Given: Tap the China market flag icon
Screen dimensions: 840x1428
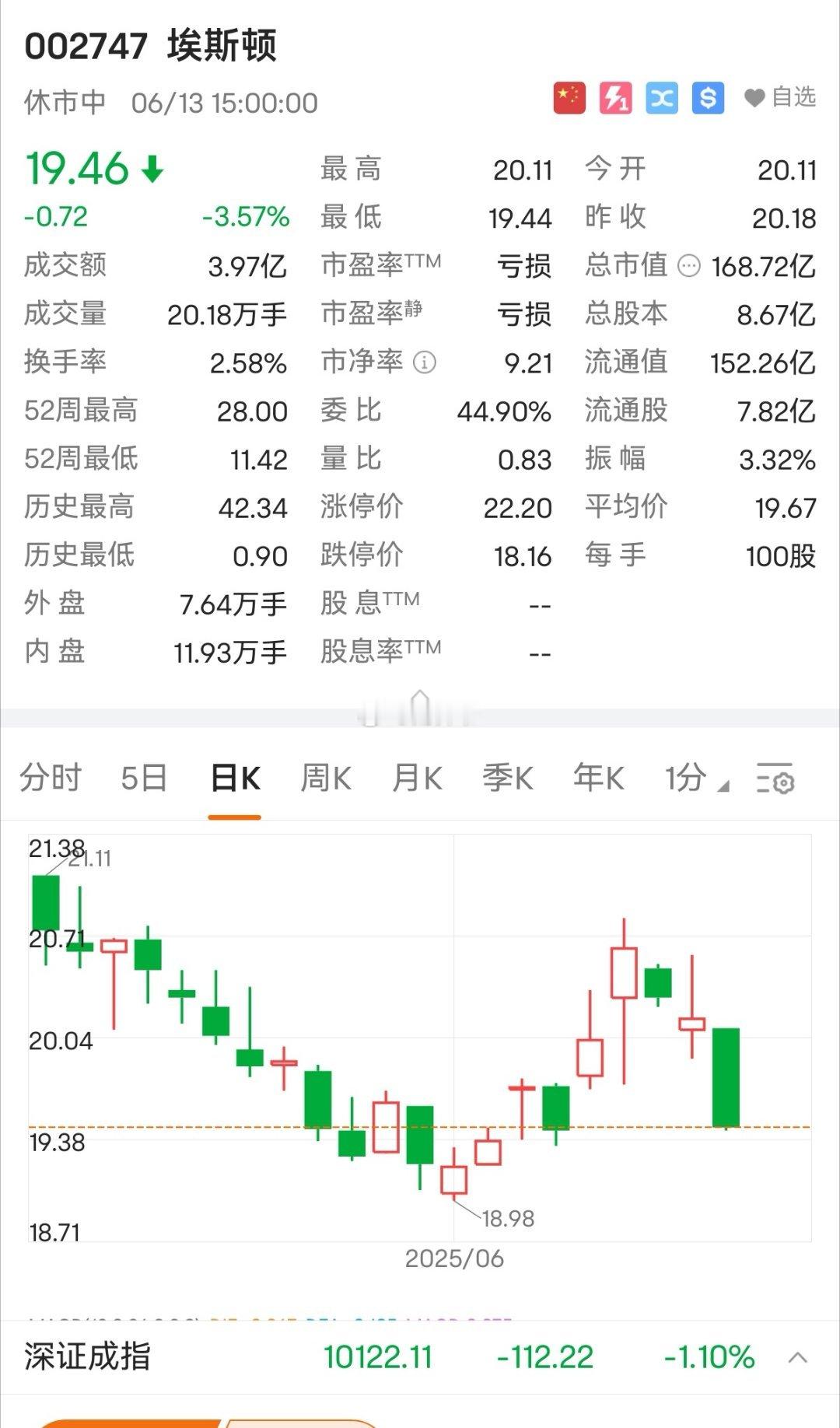Looking at the screenshot, I should tap(569, 98).
